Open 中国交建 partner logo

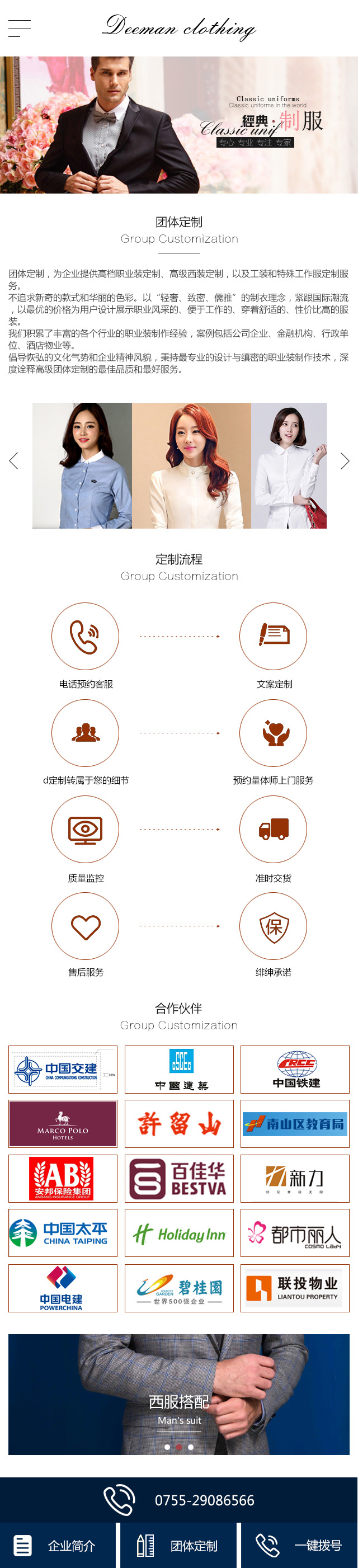(x=63, y=1069)
